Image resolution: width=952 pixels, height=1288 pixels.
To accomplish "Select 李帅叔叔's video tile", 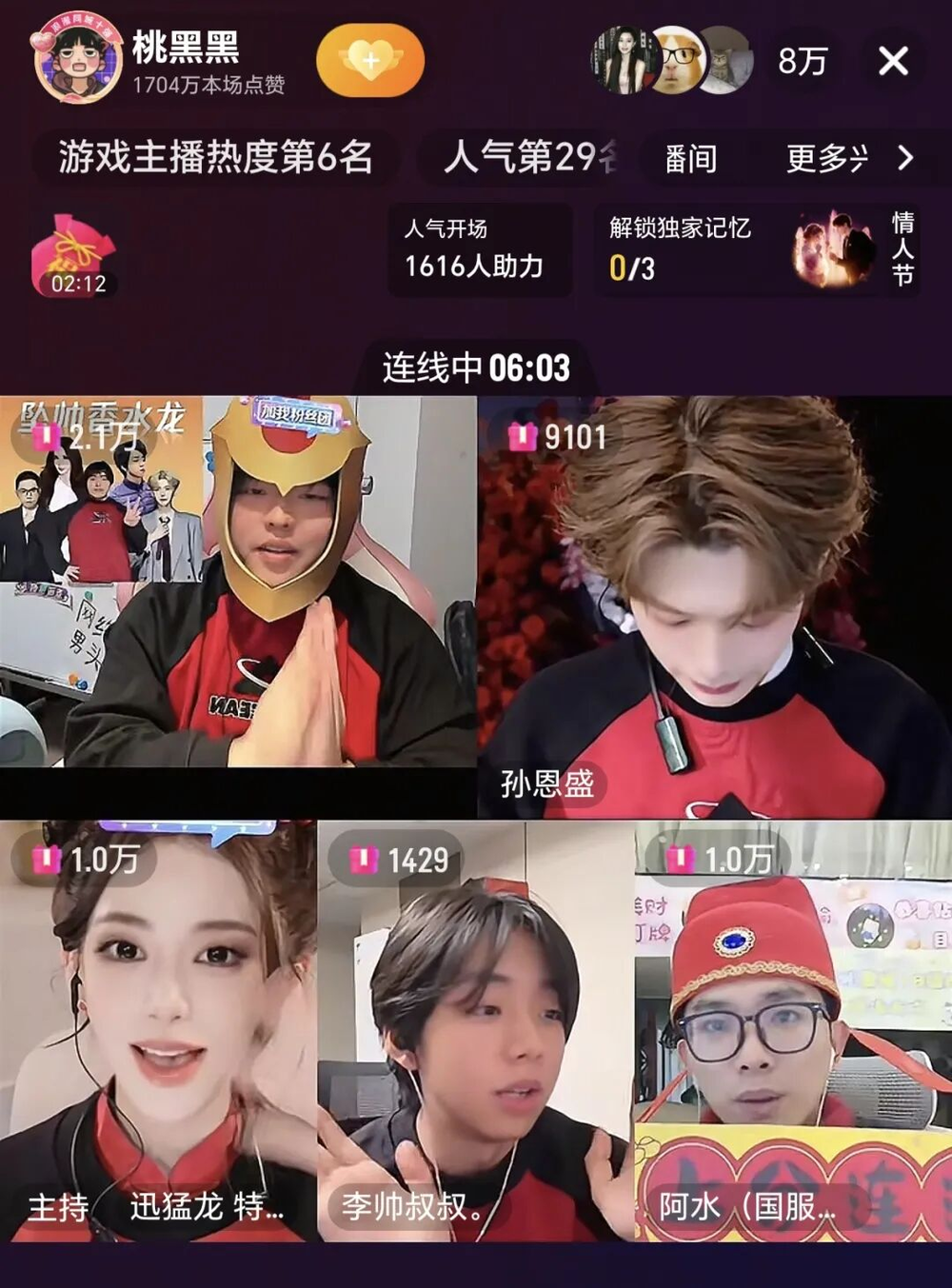I will click(476, 1031).
